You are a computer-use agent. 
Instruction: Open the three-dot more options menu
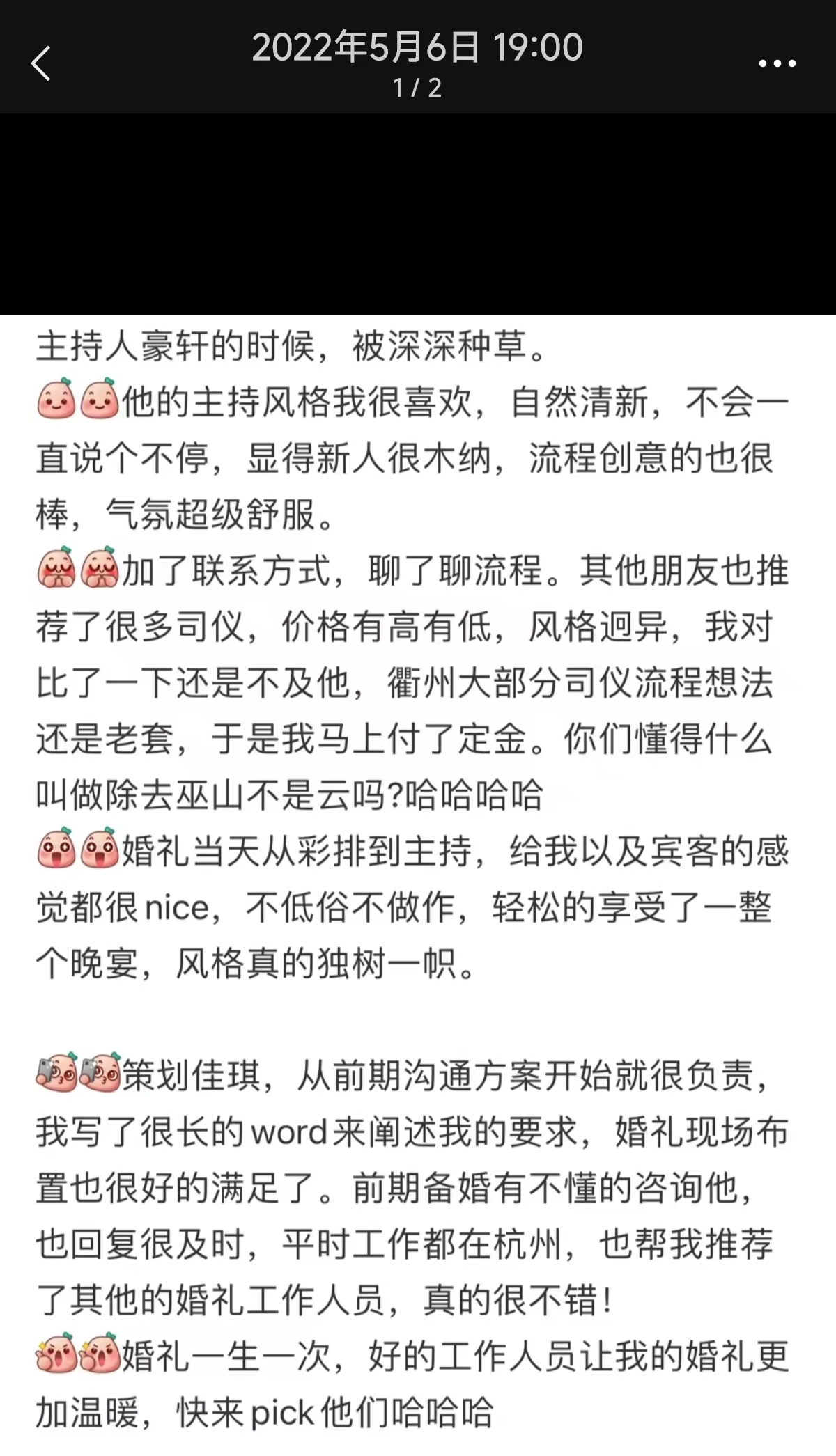coord(777,63)
